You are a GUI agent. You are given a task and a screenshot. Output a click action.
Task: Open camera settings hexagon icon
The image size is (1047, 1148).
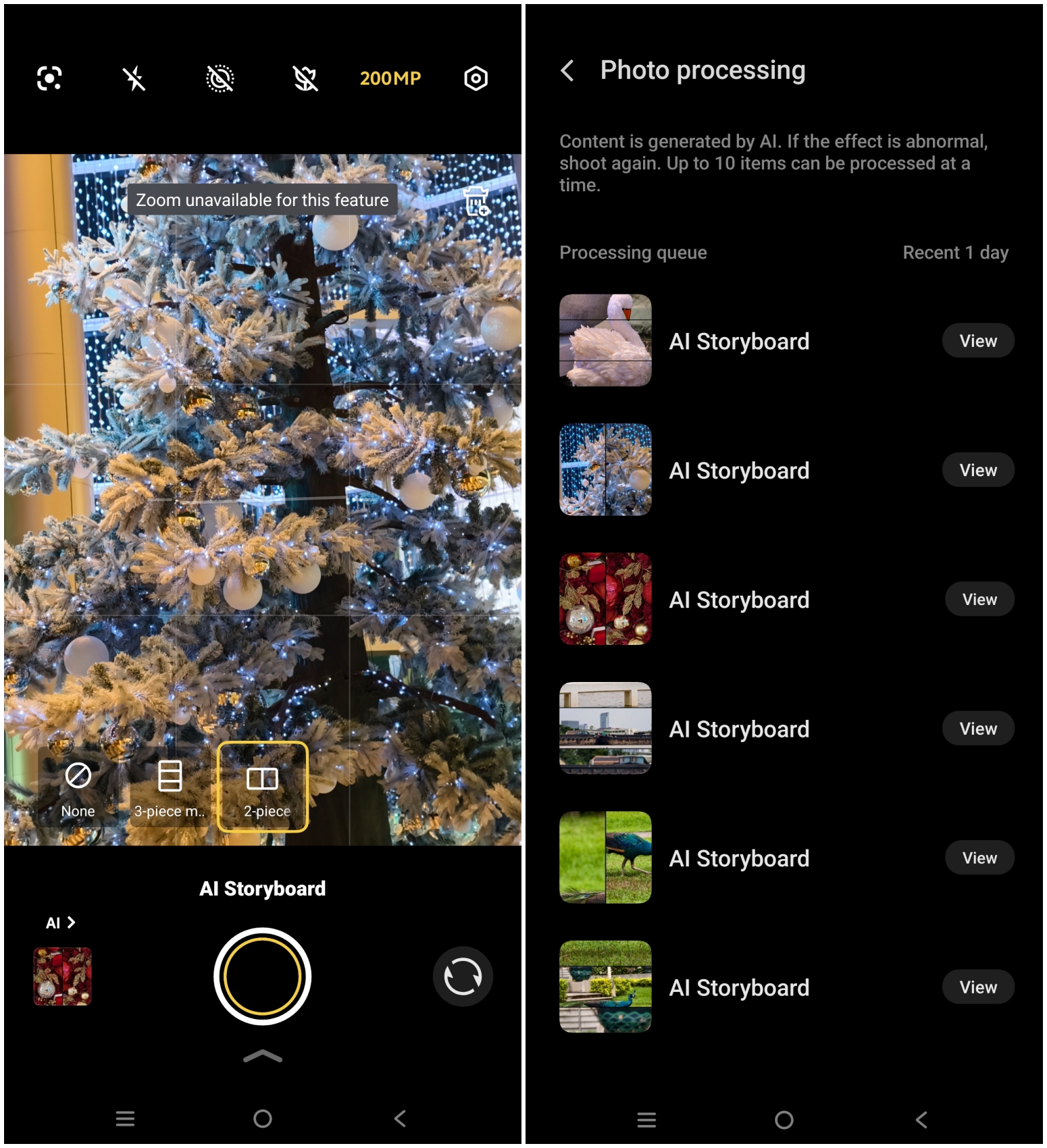tap(476, 78)
